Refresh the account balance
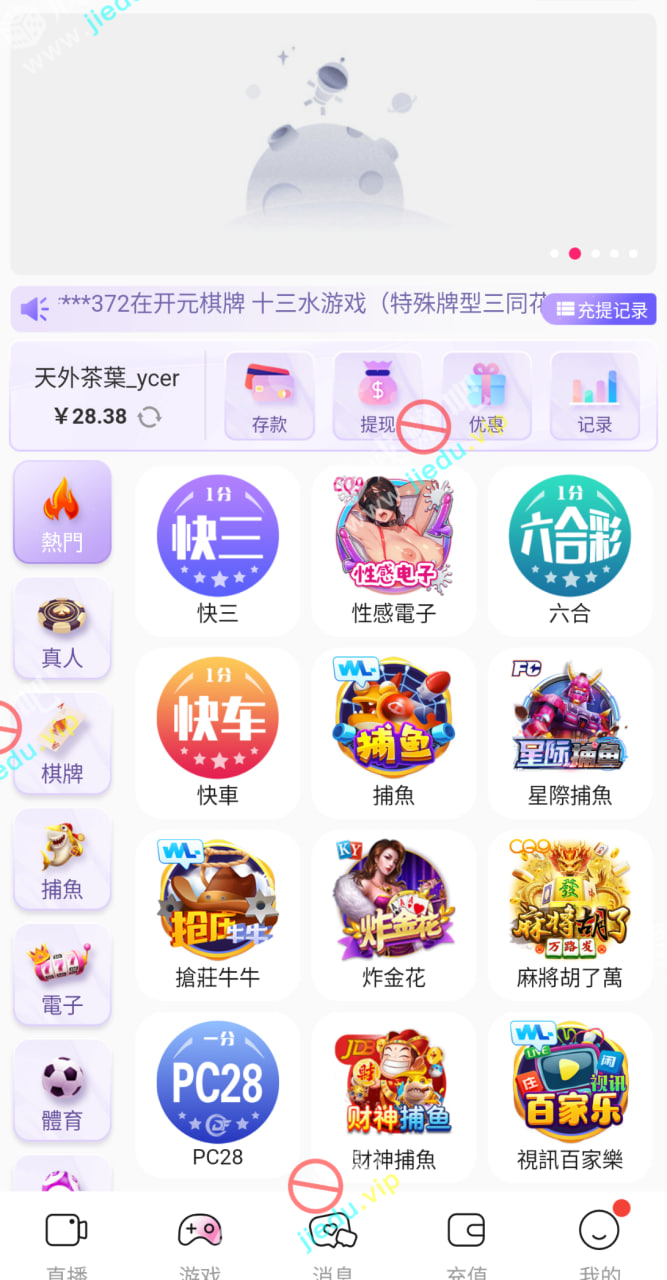The width and height of the screenshot is (667, 1280). (x=150, y=417)
